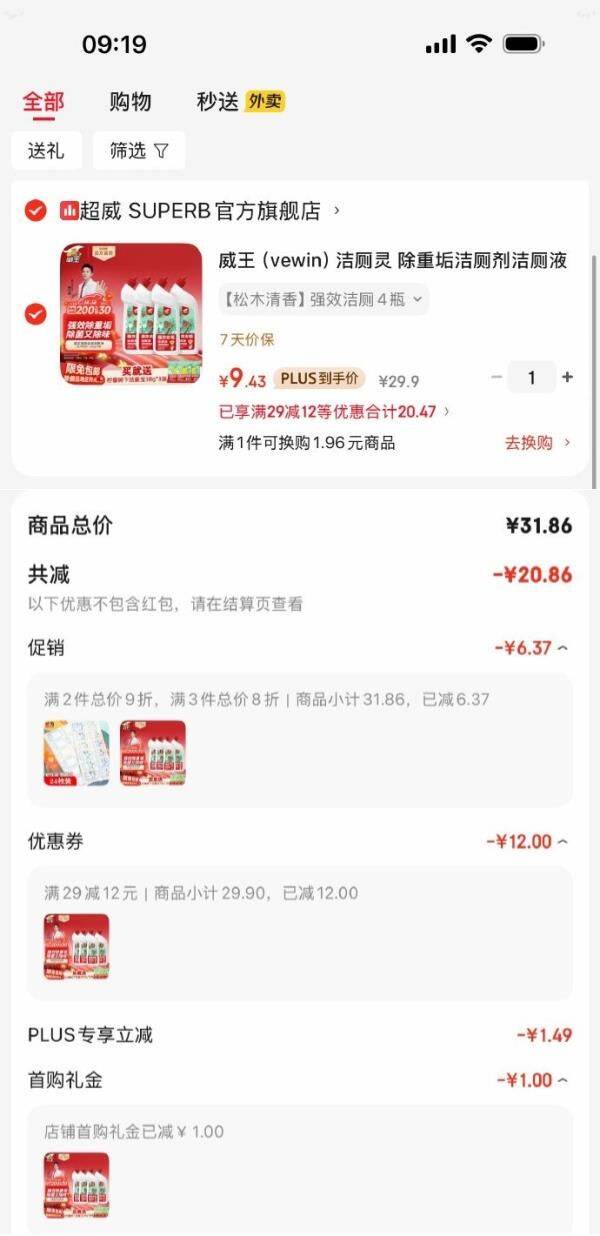Increase quantity with the plus button
600x1236 pixels.
pos(567,377)
